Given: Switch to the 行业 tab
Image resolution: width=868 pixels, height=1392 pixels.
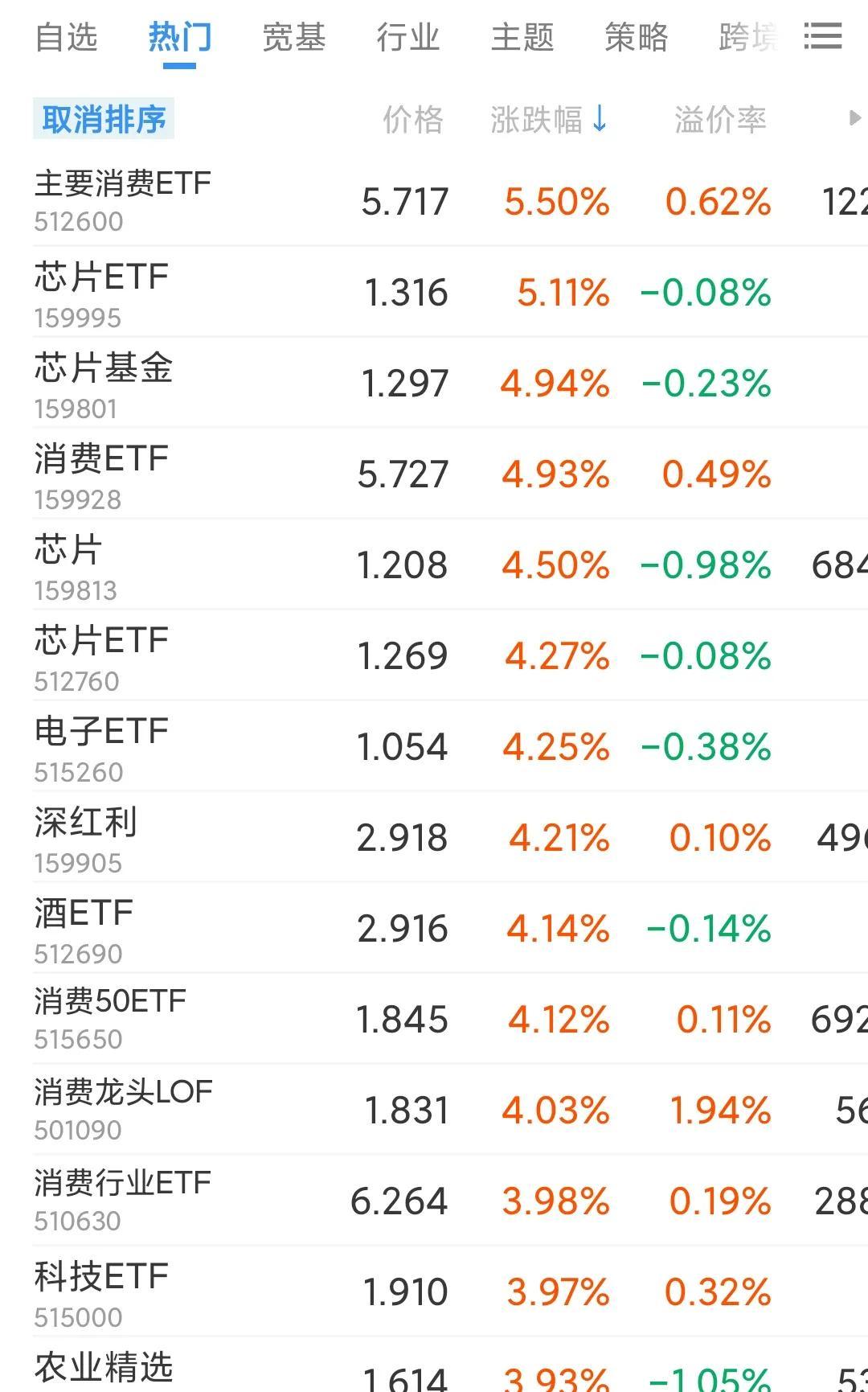Looking at the screenshot, I should (x=408, y=37).
